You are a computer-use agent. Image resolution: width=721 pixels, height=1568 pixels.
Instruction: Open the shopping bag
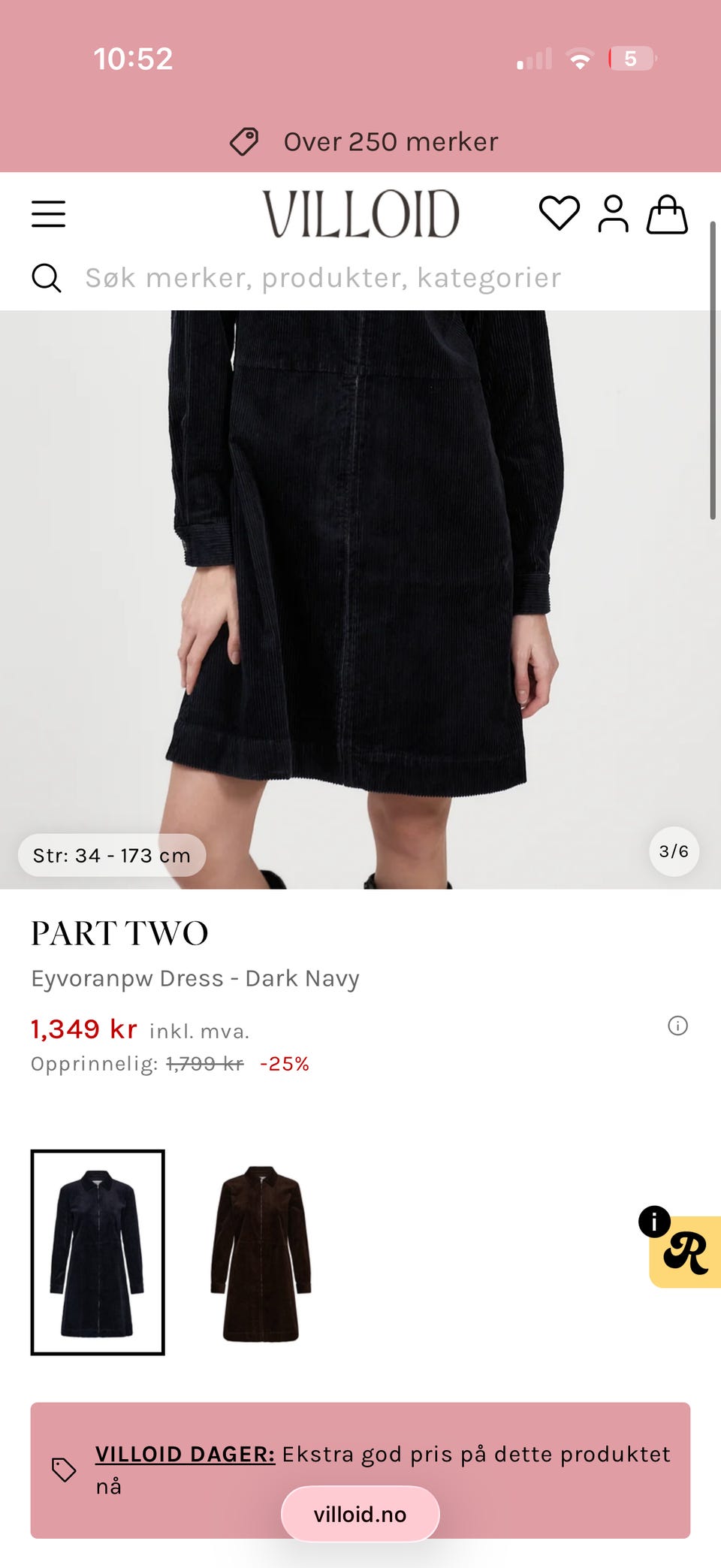667,214
